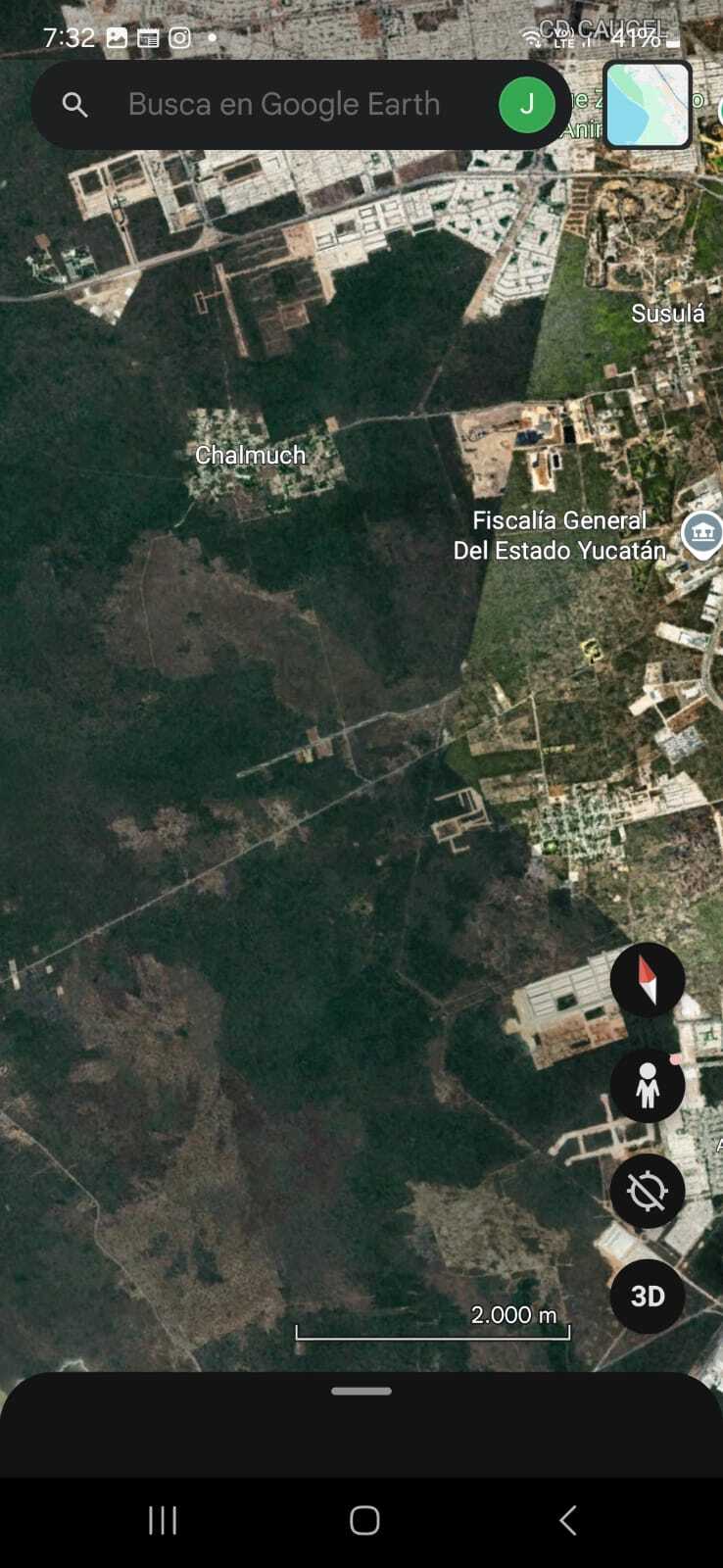Tap the compass to reset north
The width and height of the screenshot is (723, 1568).
tap(647, 979)
